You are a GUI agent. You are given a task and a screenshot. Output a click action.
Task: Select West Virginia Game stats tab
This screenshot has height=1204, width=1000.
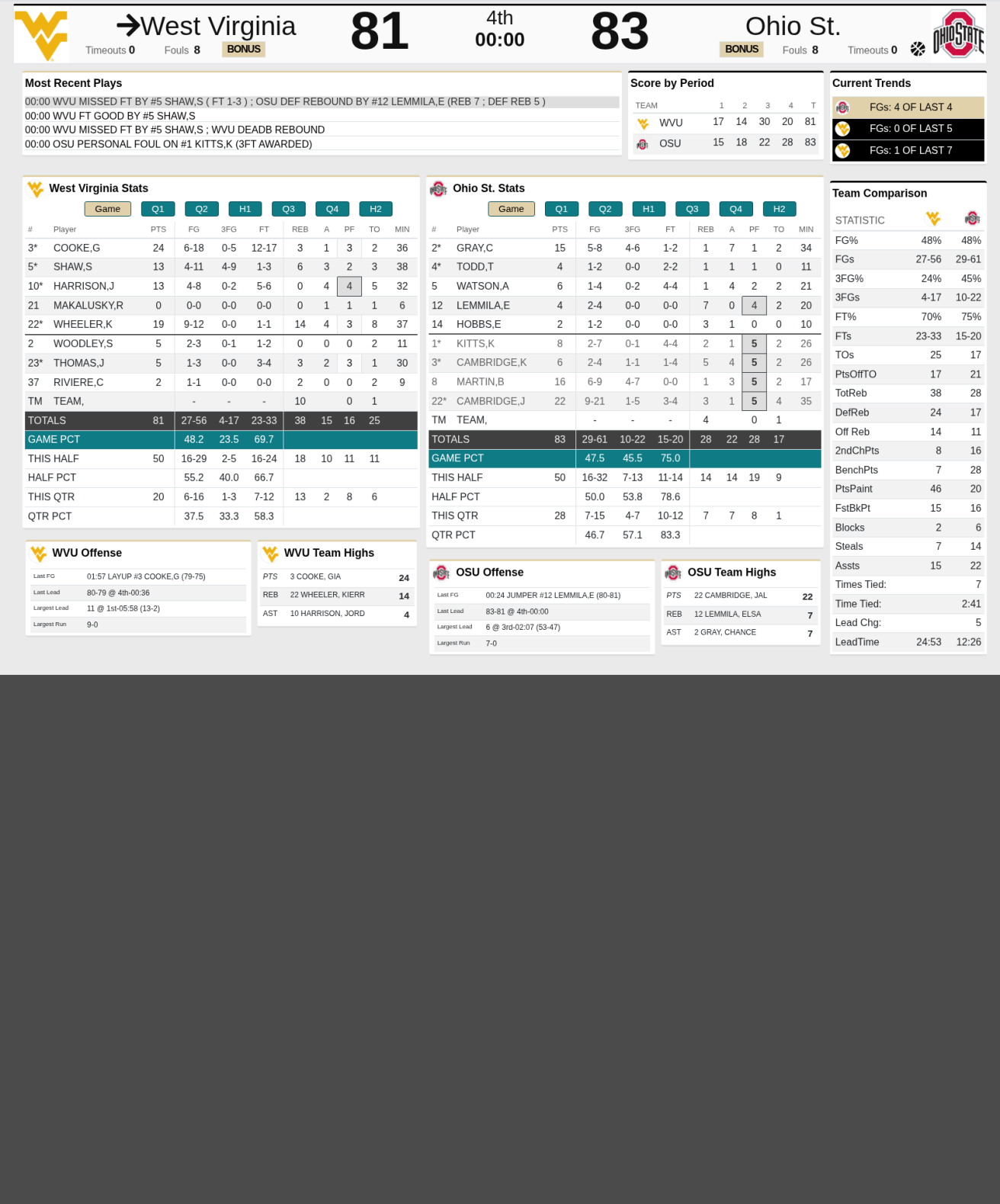click(107, 209)
